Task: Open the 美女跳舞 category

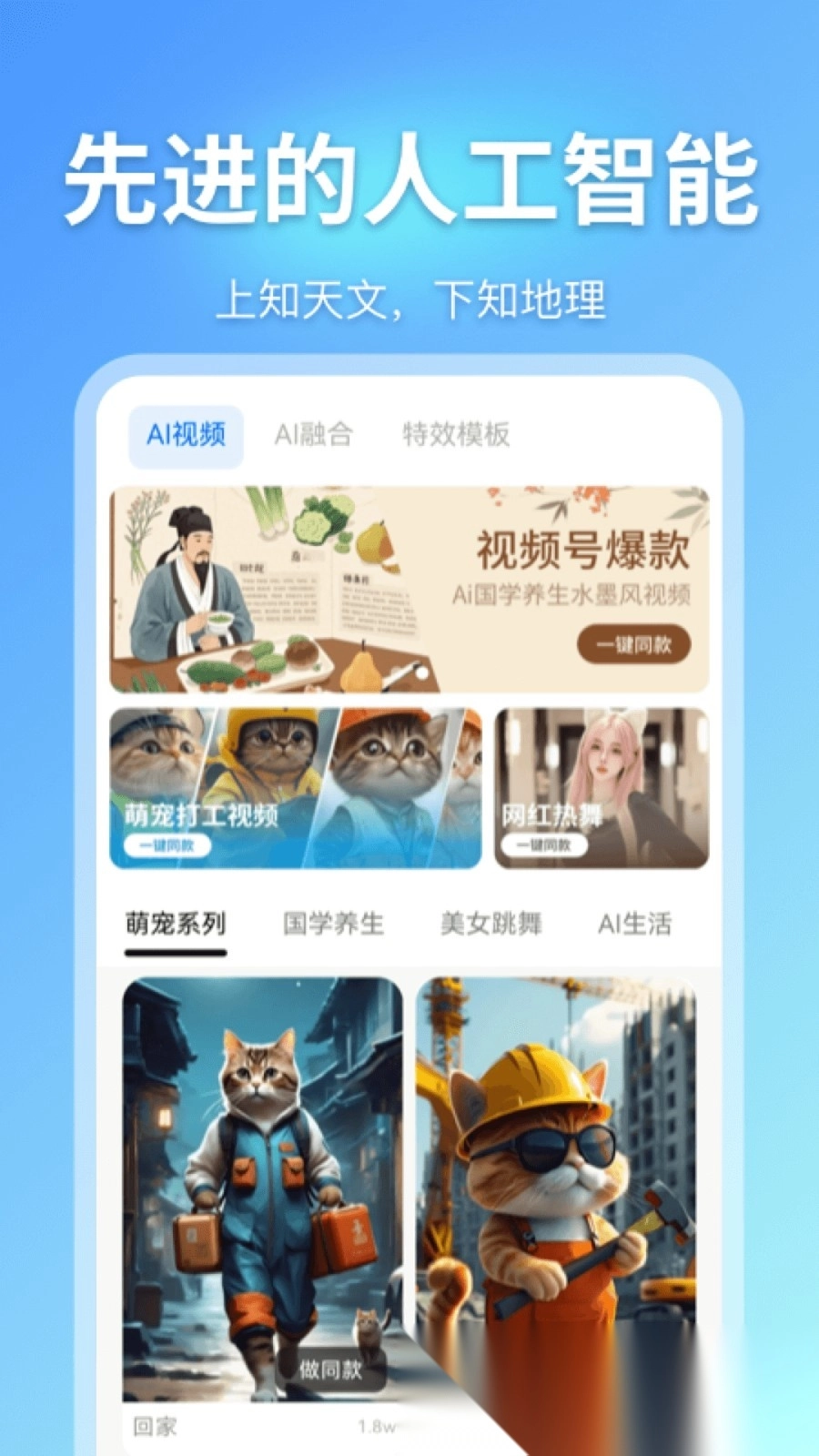Action: pos(490,923)
